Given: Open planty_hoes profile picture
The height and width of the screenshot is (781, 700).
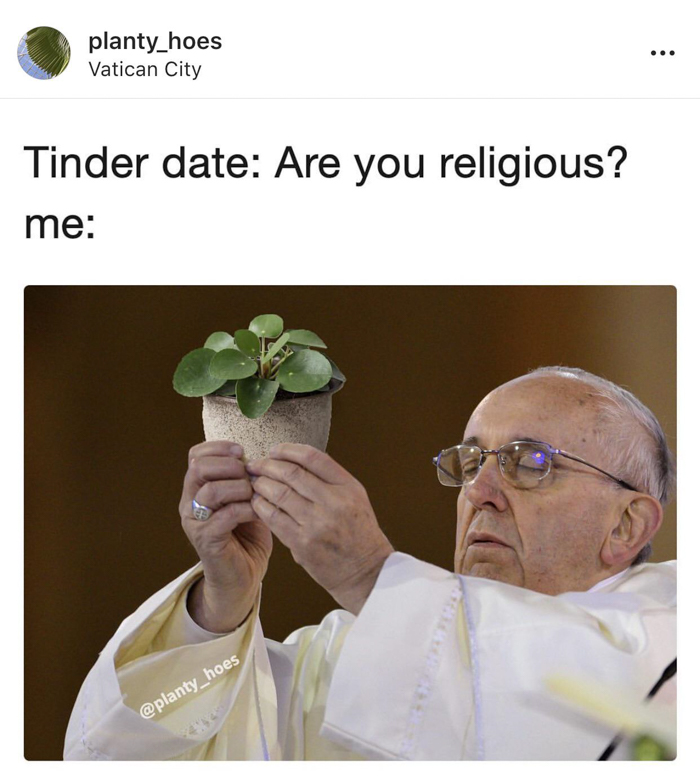Looking at the screenshot, I should tap(44, 53).
